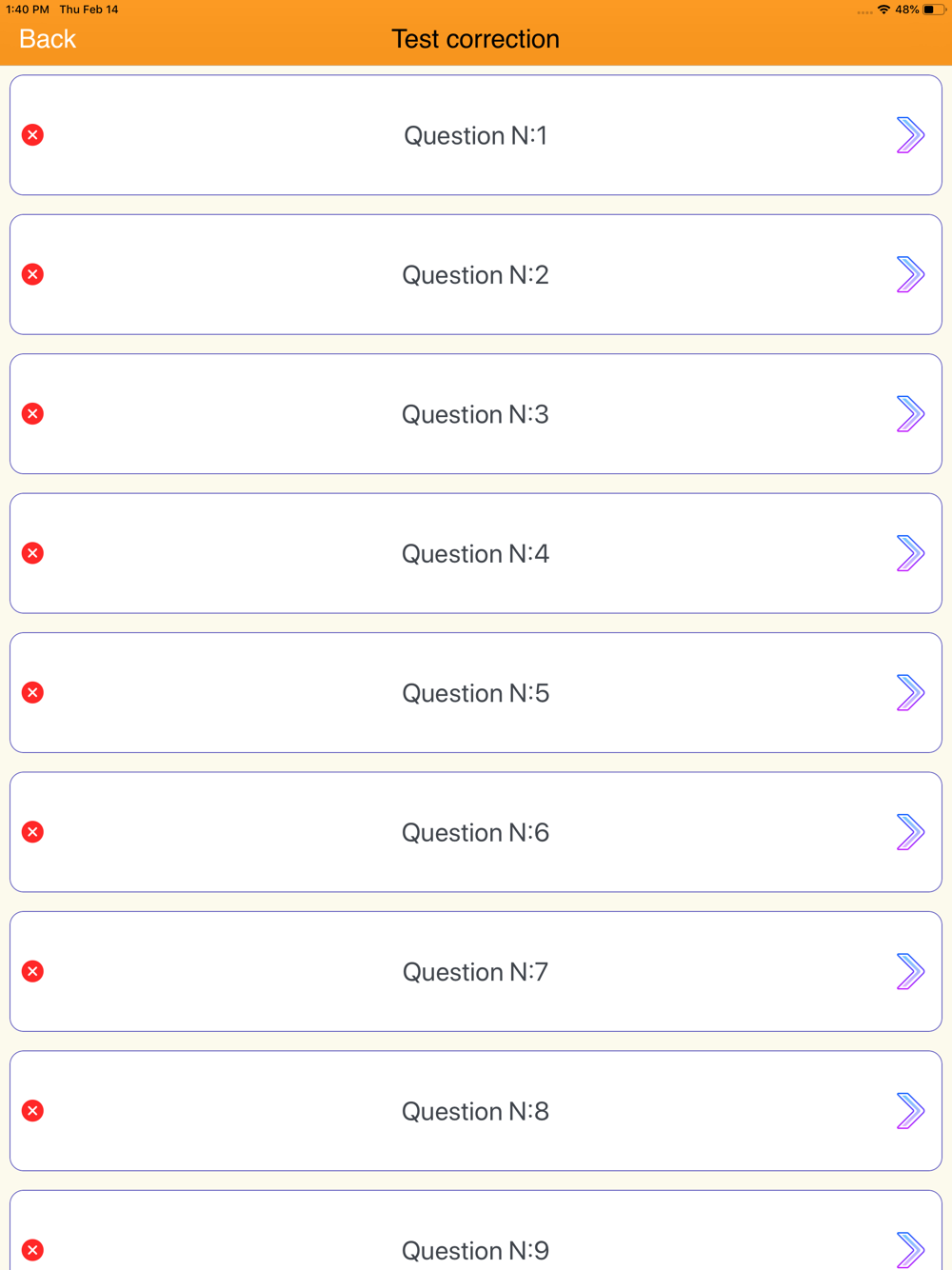Tap the Question N:5 row

[x=476, y=692]
